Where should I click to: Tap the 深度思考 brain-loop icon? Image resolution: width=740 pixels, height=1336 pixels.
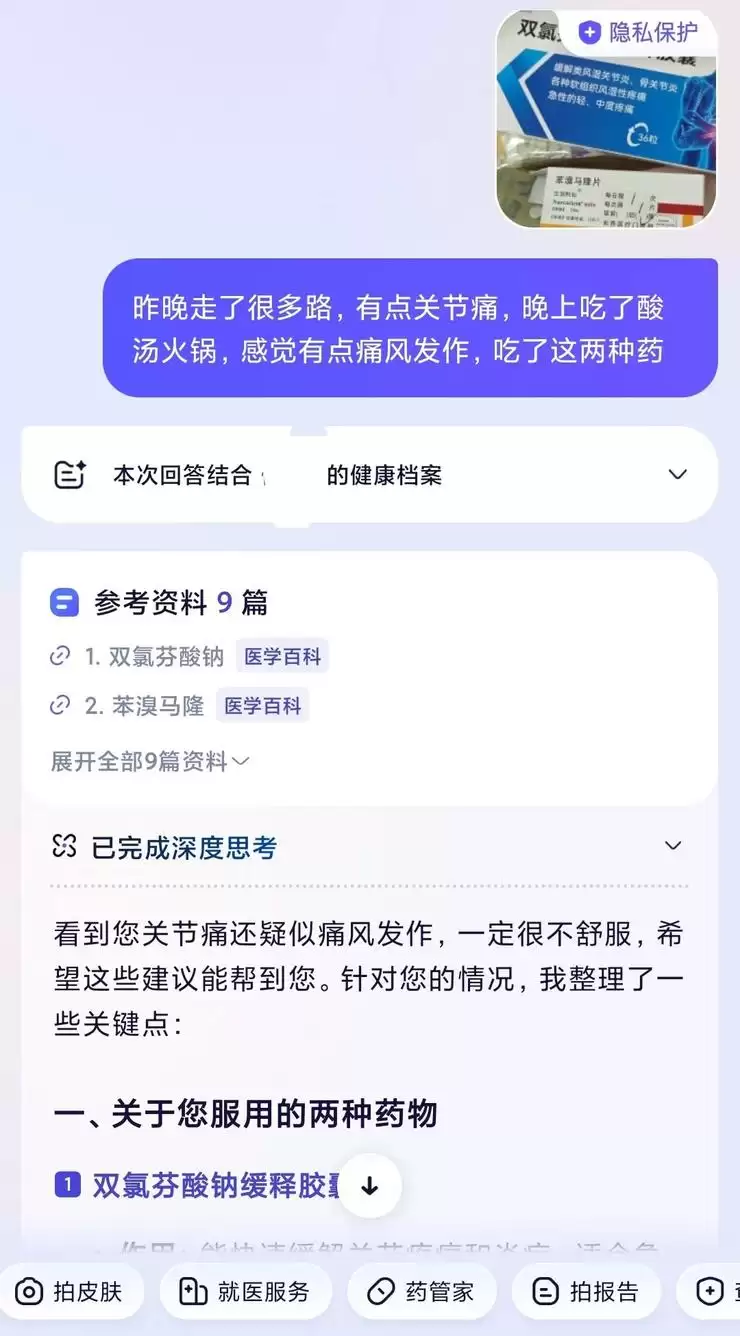(62, 846)
